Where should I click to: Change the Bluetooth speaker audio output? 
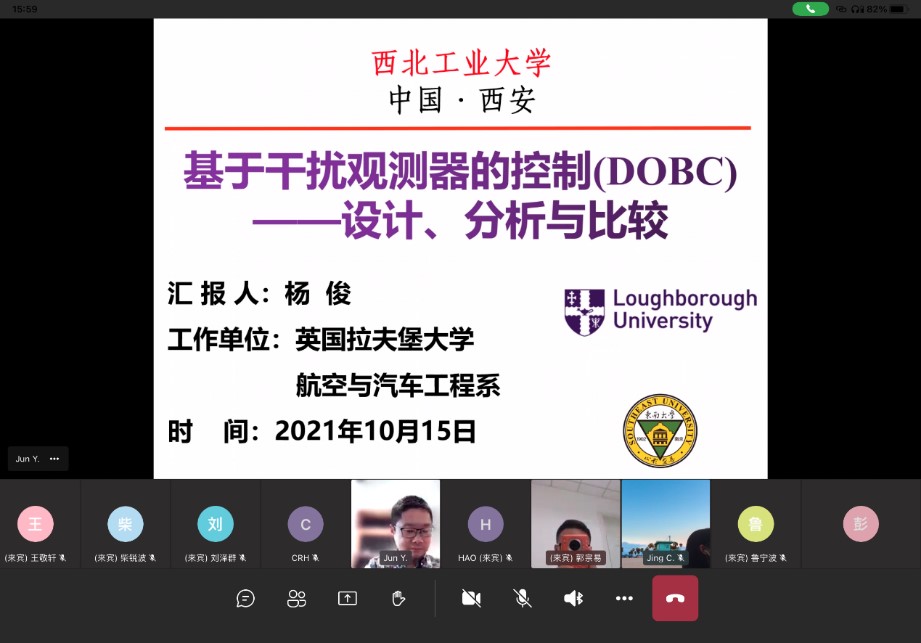pyautogui.click(x=573, y=598)
